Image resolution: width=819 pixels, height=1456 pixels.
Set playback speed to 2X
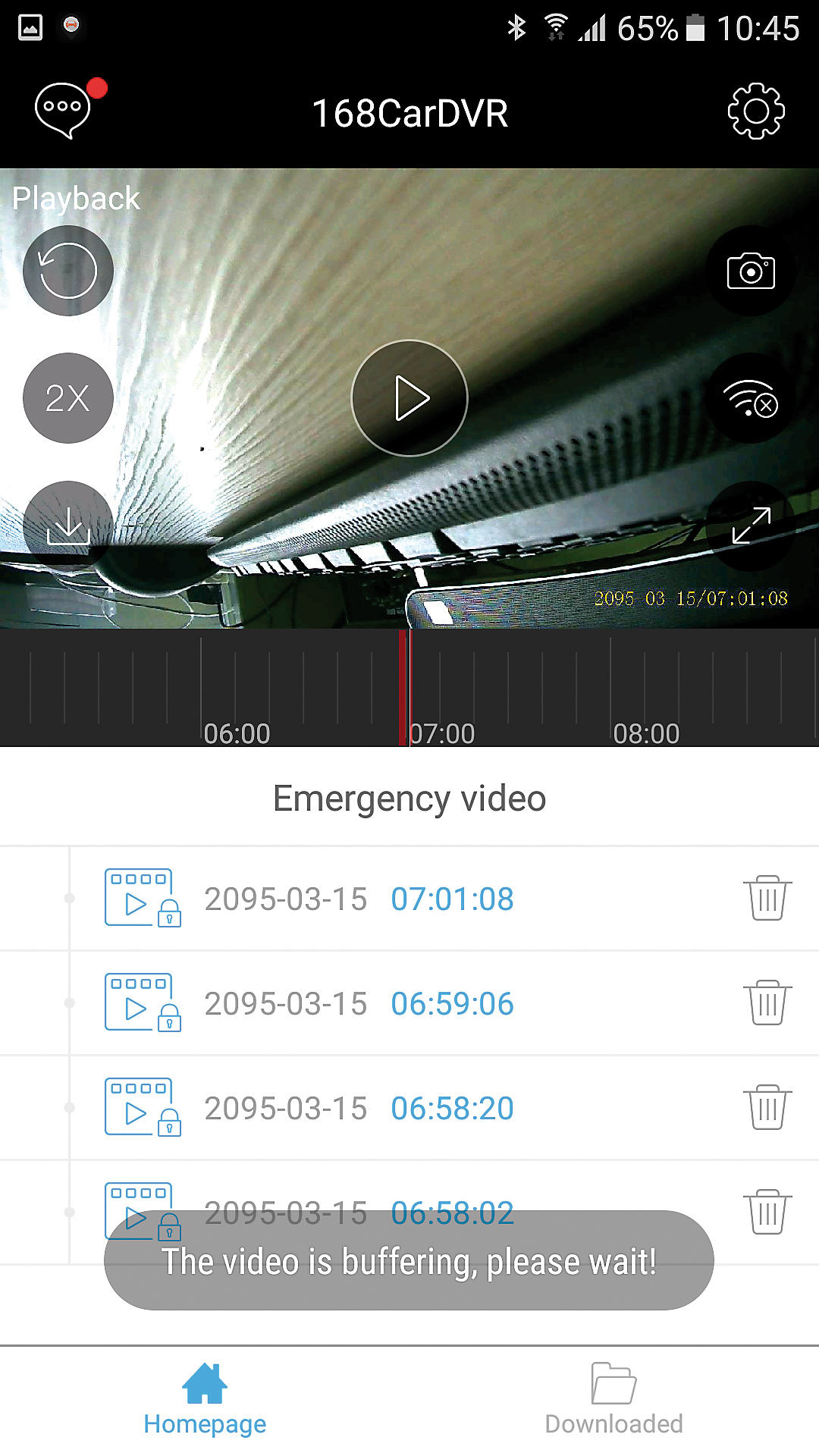pos(68,398)
